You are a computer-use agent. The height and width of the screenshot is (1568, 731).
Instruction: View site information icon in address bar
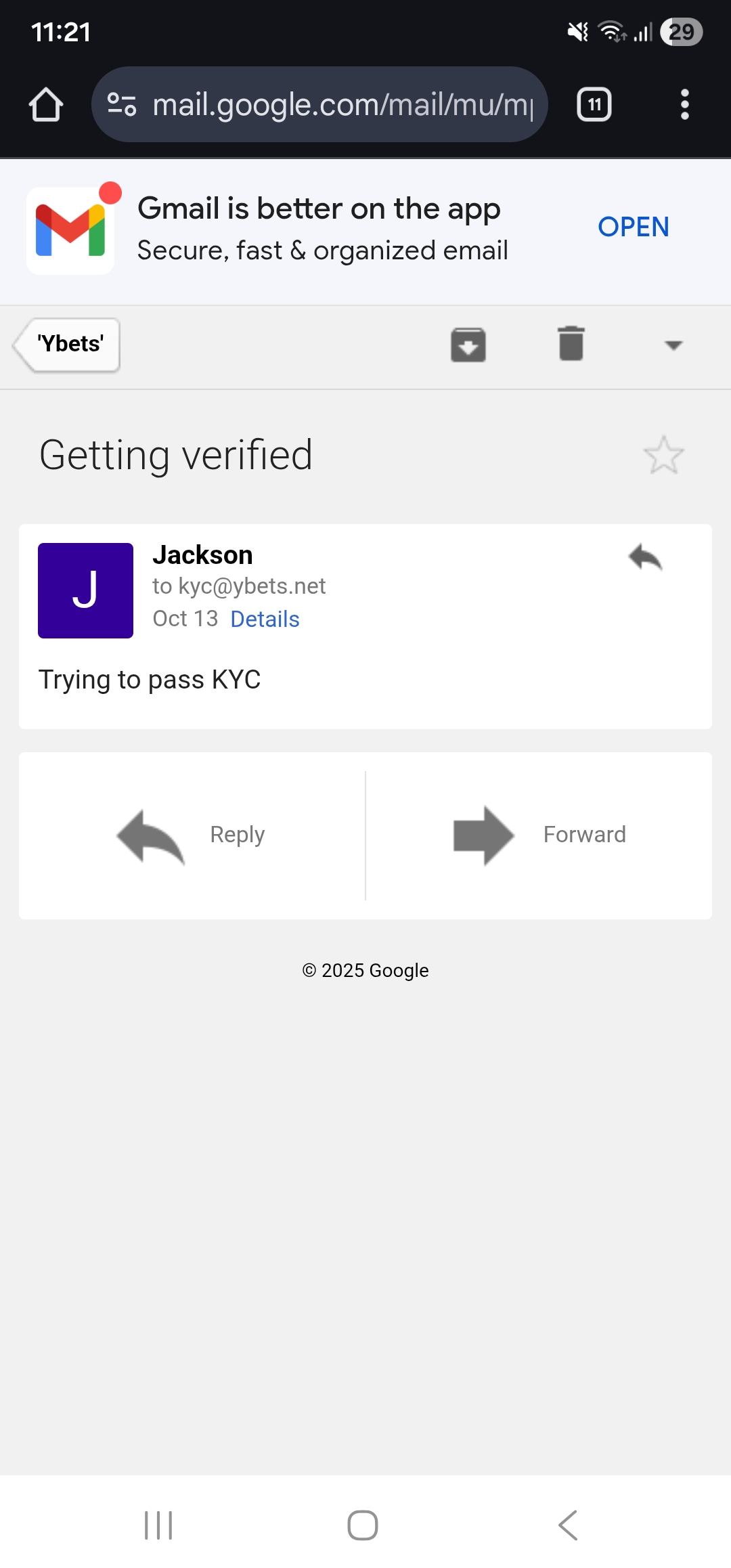(x=123, y=105)
